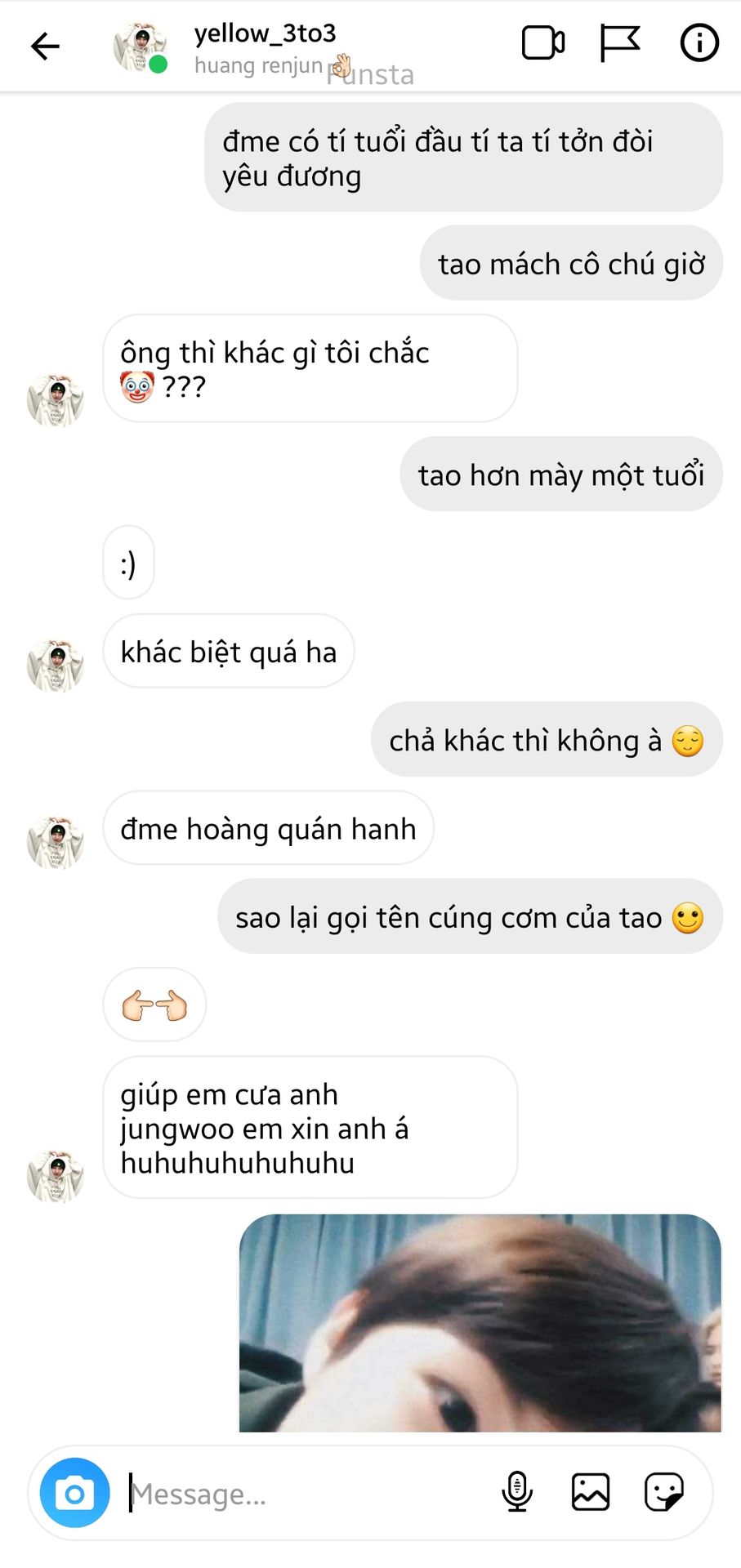Go back using the arrow
741x1568 pixels.
click(45, 46)
